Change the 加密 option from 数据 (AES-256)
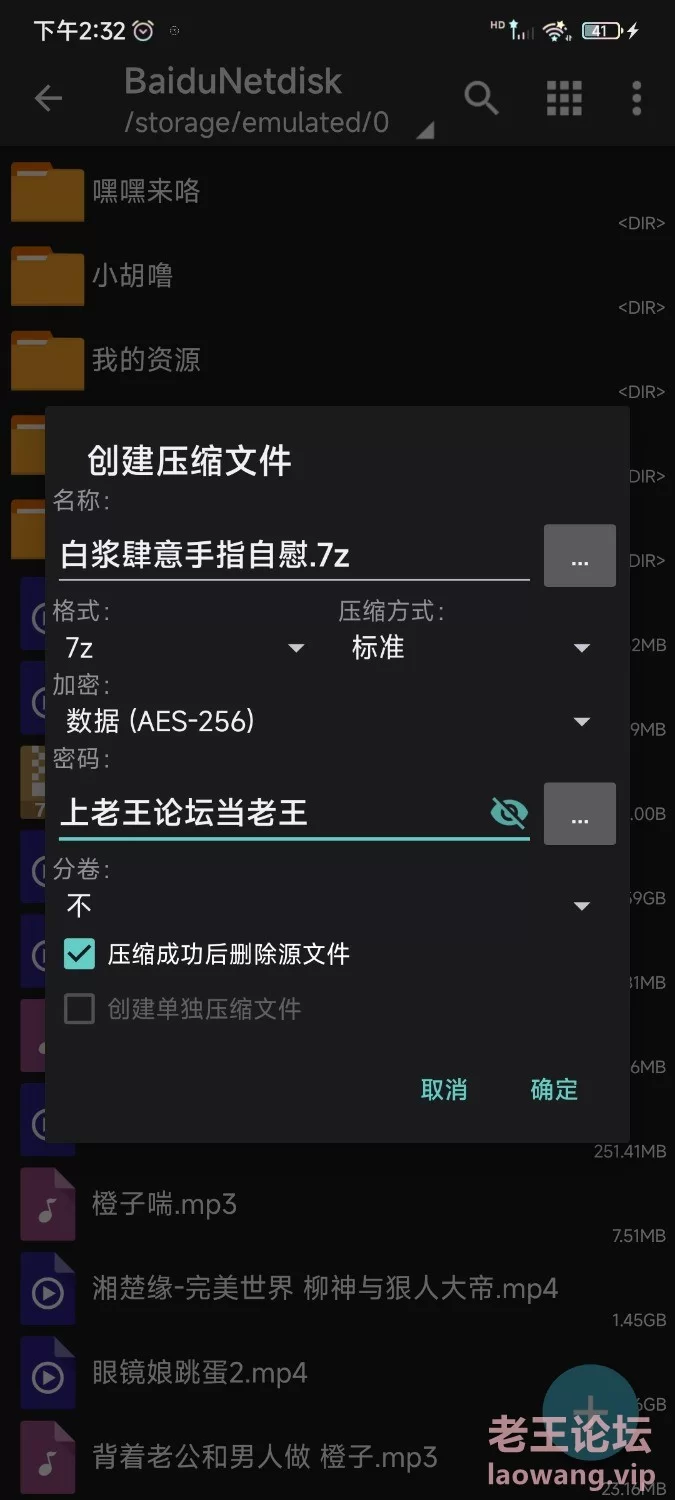Image resolution: width=675 pixels, height=1500 pixels. click(x=327, y=721)
